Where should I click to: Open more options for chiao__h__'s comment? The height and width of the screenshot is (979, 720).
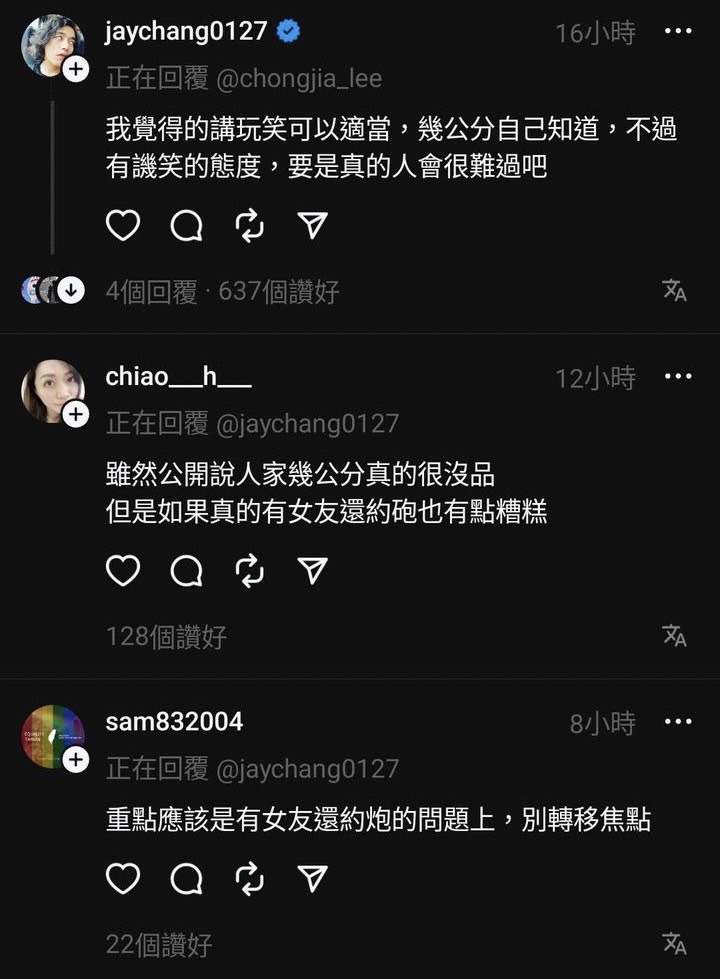click(678, 375)
